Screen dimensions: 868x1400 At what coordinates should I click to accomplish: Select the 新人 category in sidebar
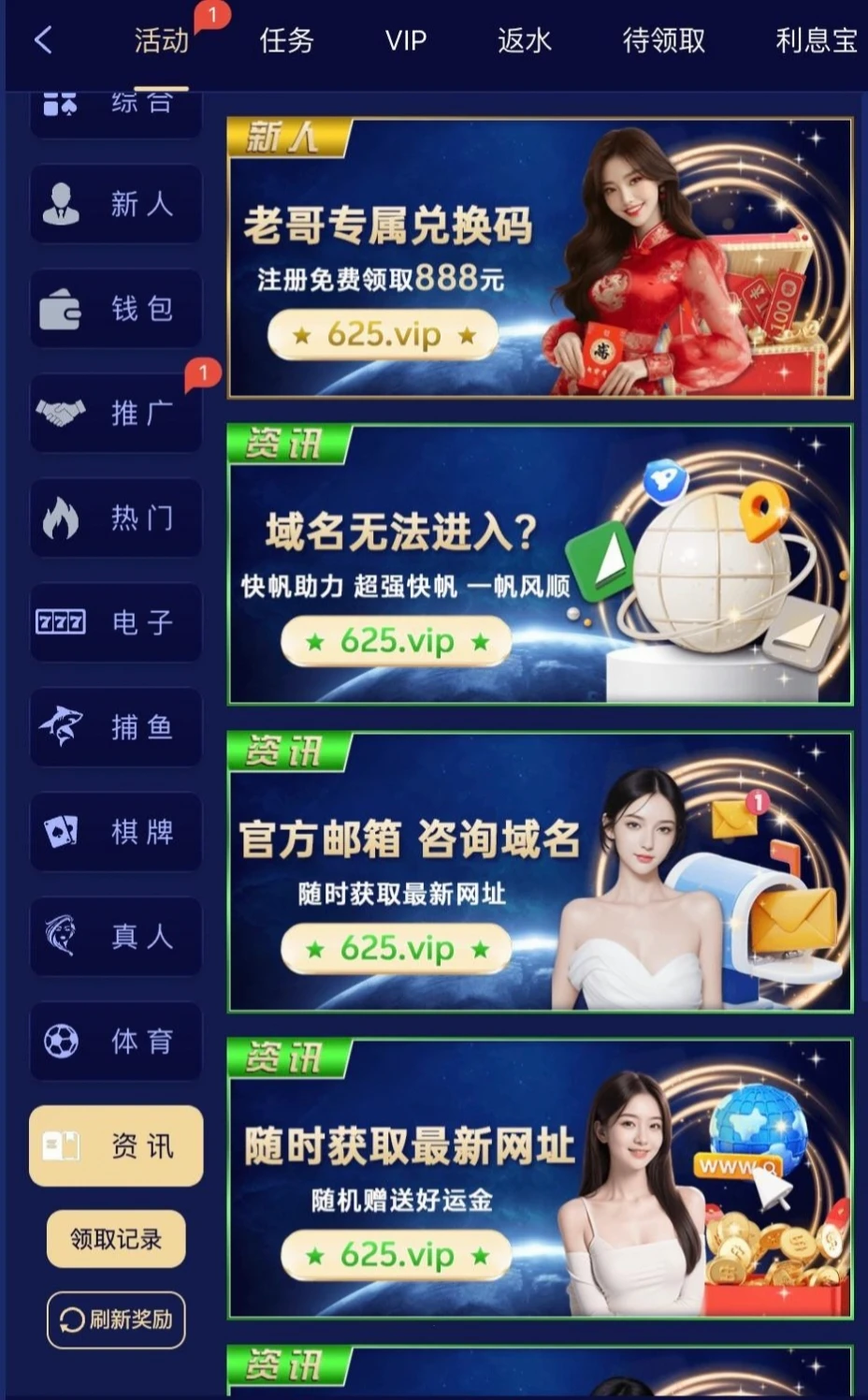tap(116, 204)
